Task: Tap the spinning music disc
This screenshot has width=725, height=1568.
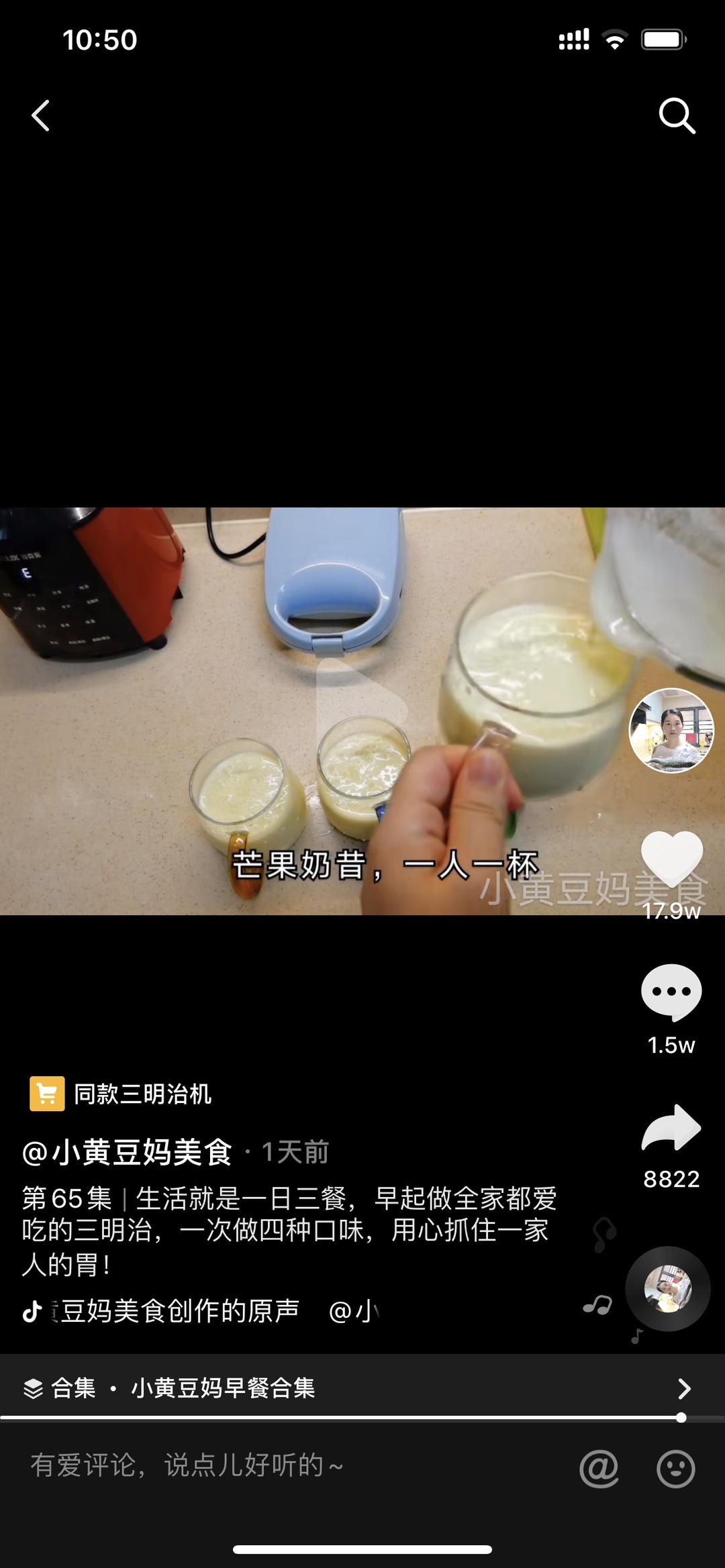Action: 667,1288
